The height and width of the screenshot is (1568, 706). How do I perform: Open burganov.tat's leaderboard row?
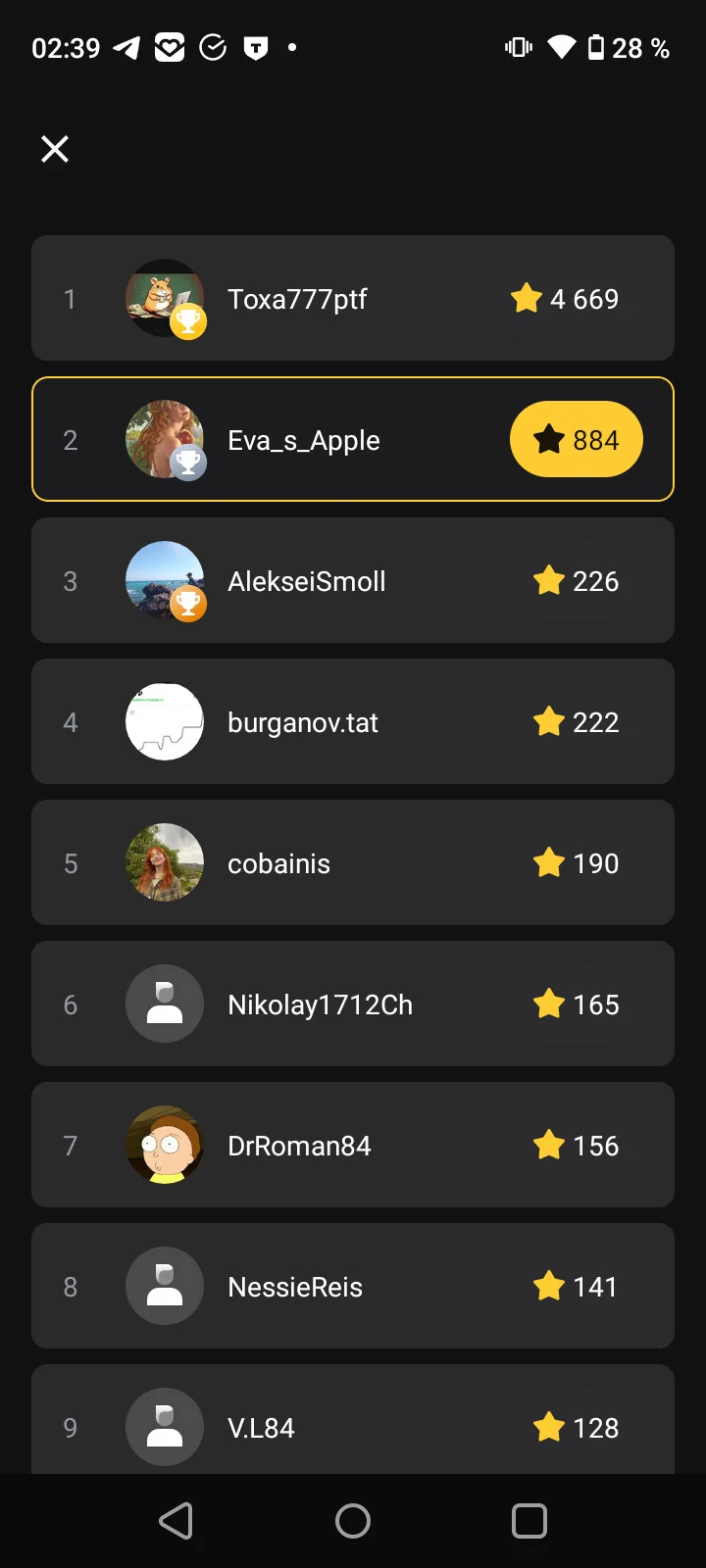(353, 721)
